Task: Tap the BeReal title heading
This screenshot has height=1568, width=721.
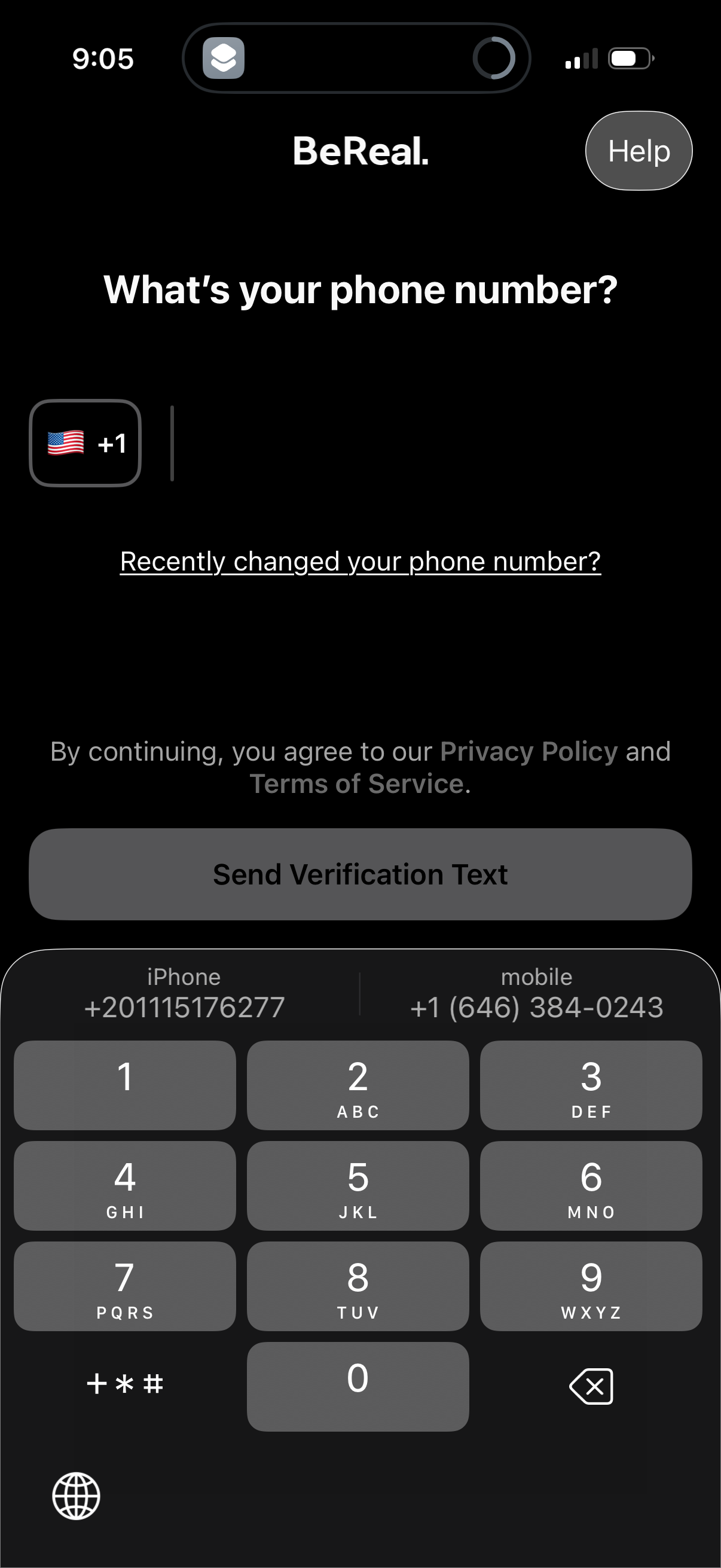Action: coord(360,153)
